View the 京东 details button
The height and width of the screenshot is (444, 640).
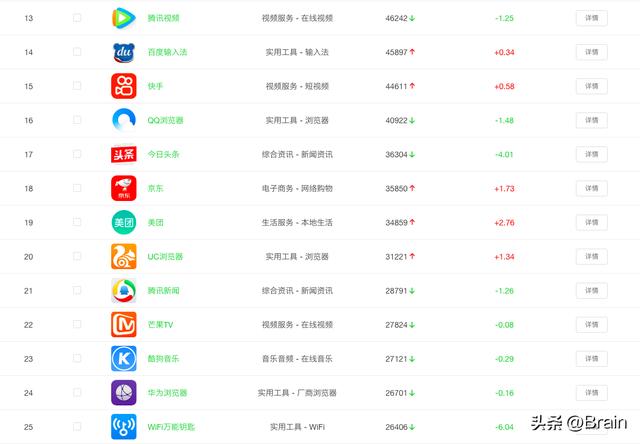click(591, 188)
